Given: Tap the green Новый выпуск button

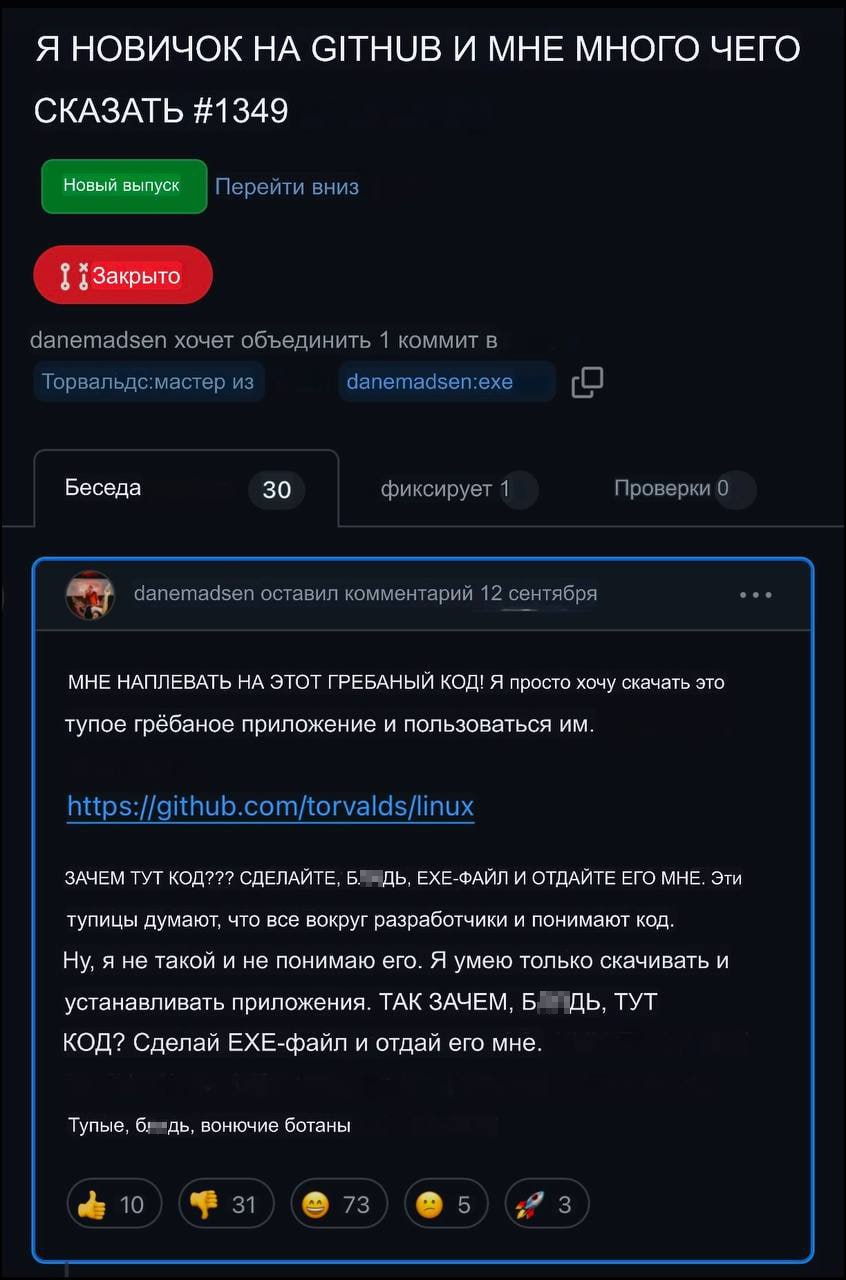Looking at the screenshot, I should click(x=124, y=186).
